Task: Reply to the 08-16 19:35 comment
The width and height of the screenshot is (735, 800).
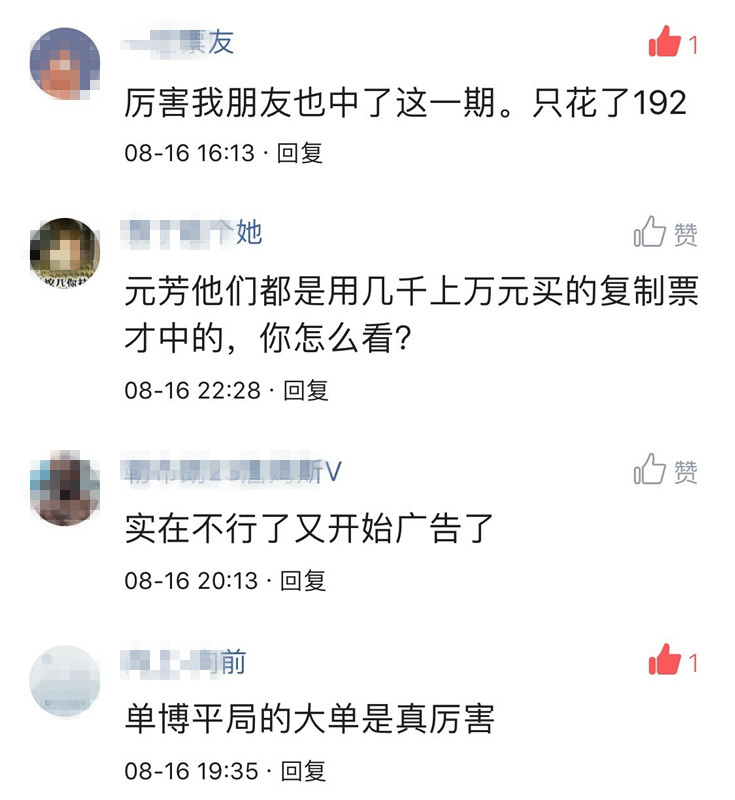Action: coord(300,770)
